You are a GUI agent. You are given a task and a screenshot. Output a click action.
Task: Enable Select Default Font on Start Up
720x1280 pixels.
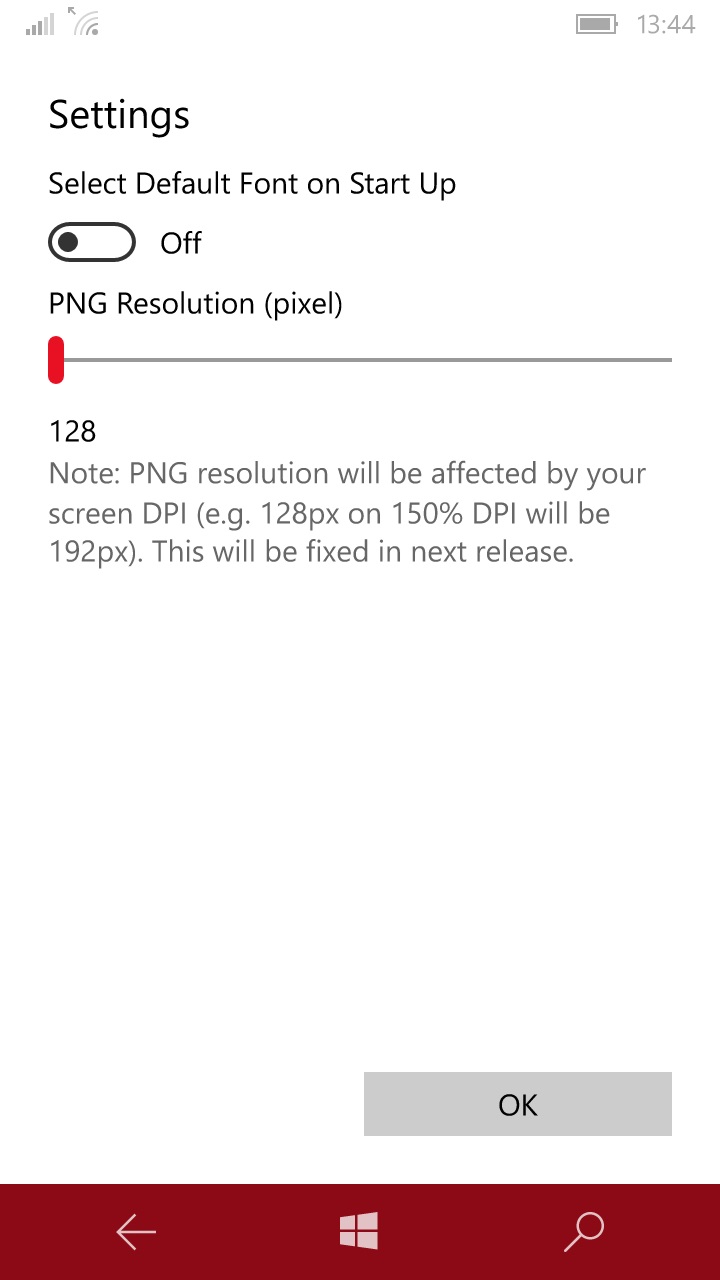91,243
